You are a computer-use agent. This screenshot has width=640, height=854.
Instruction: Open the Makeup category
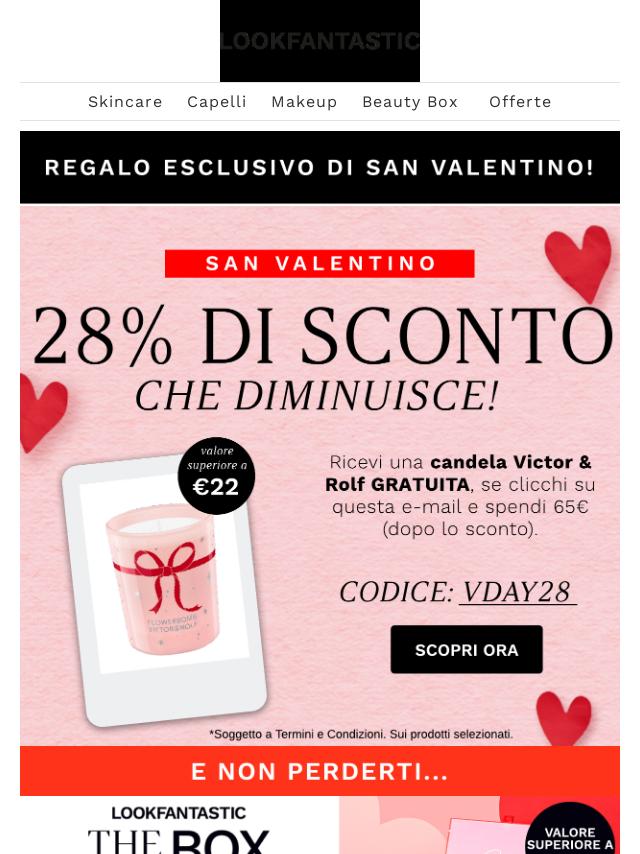click(x=304, y=102)
